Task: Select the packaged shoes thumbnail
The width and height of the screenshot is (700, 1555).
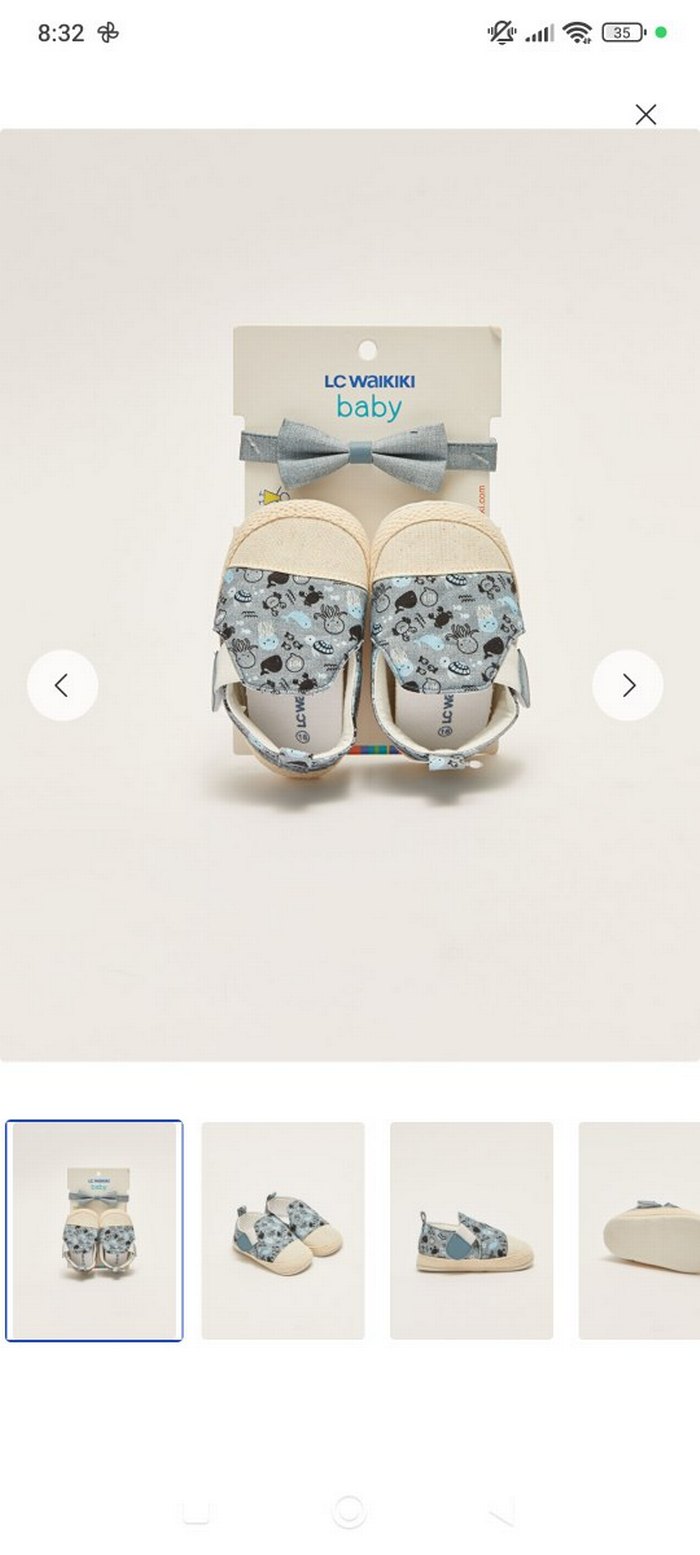Action: pos(94,1230)
